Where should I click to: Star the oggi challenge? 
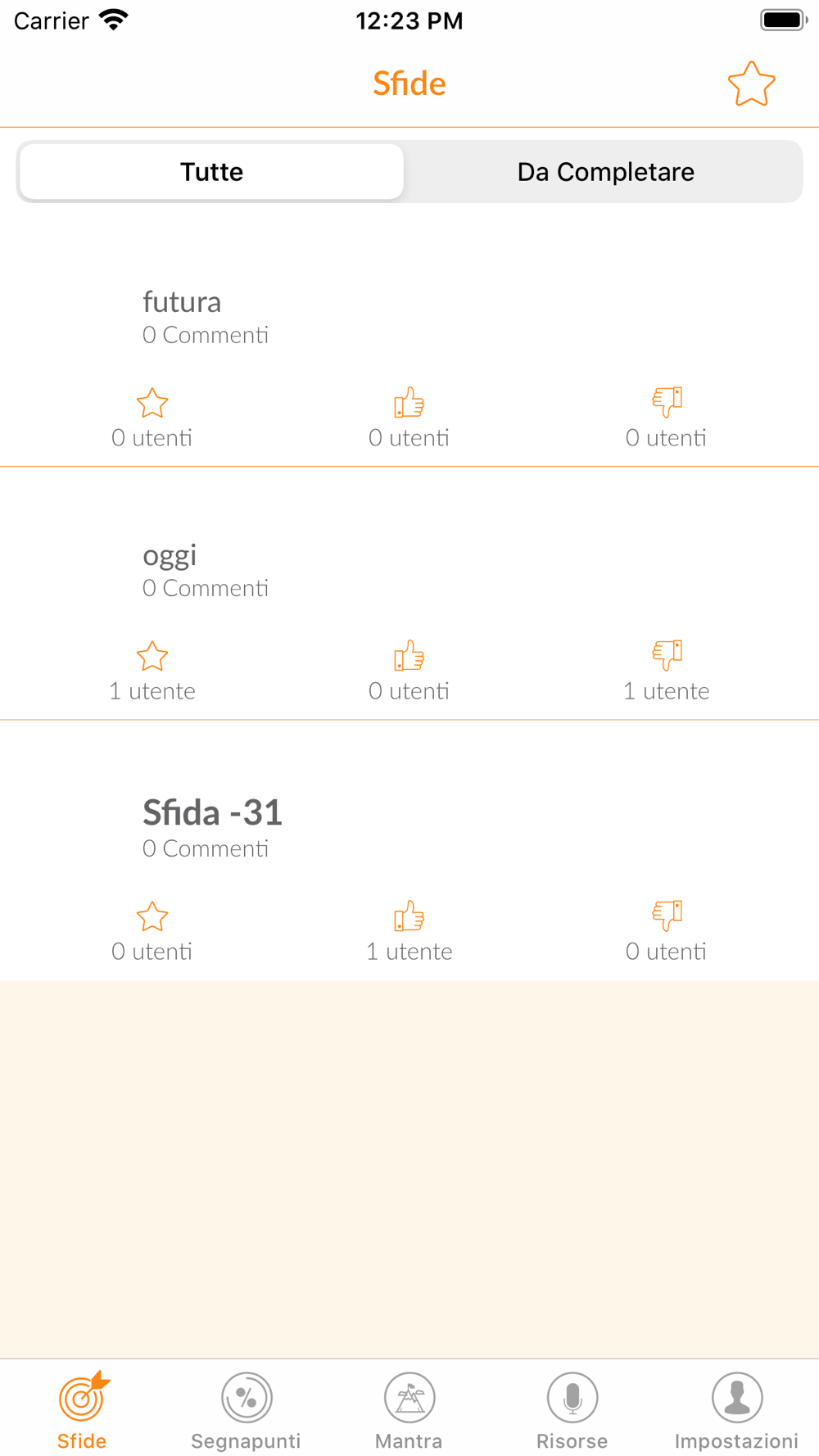click(152, 656)
